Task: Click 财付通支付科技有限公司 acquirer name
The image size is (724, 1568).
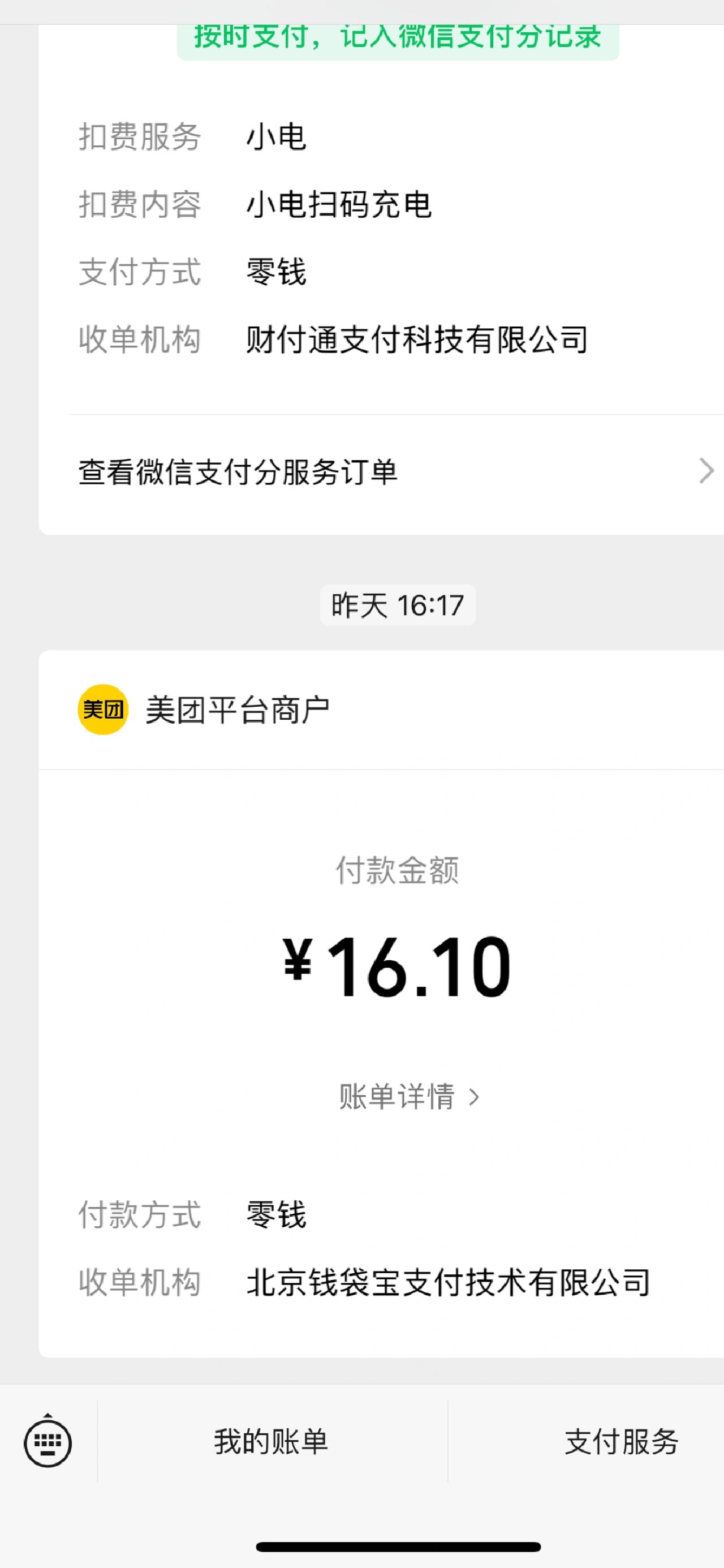Action: click(417, 341)
